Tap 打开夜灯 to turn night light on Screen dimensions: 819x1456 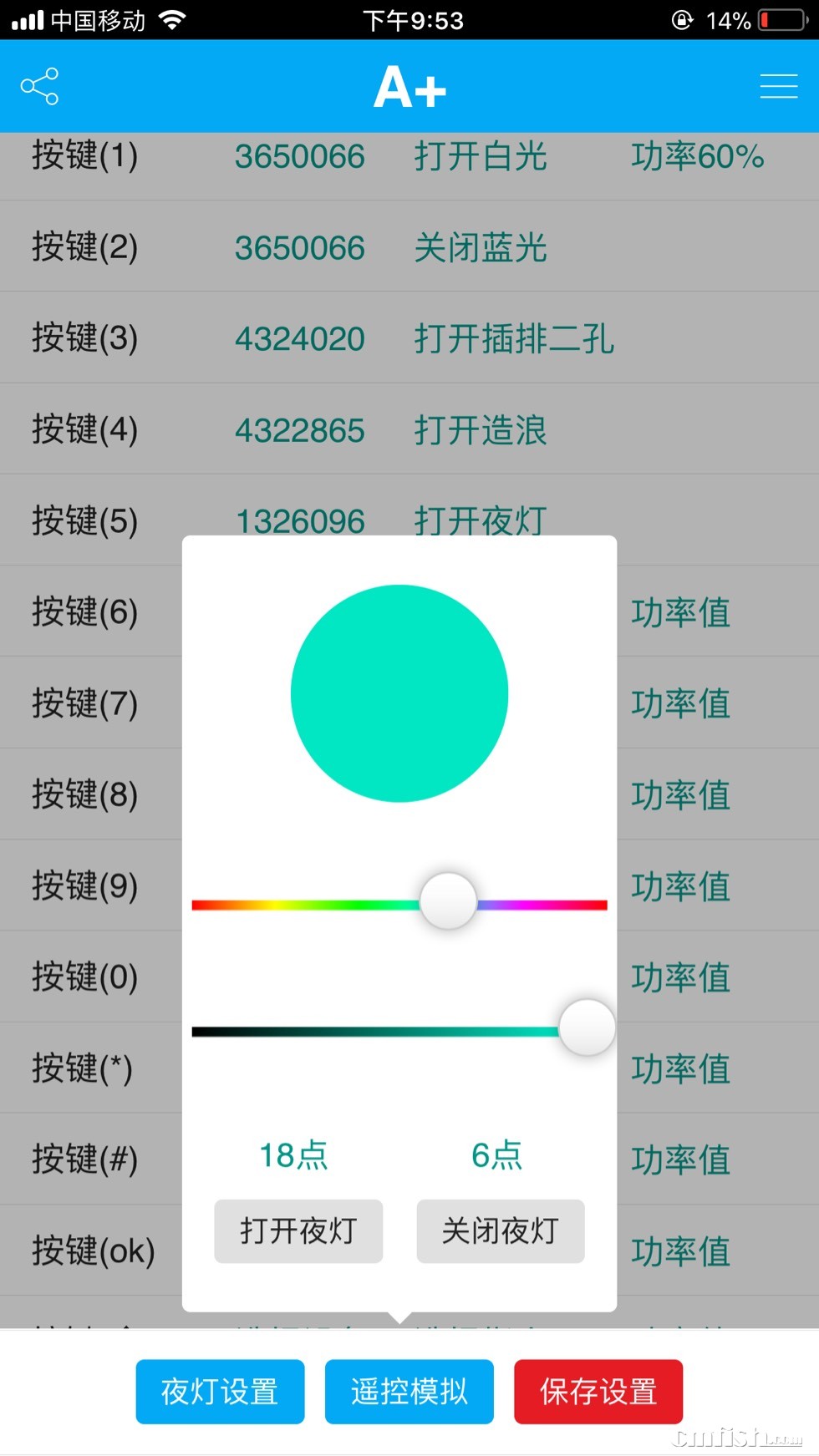[x=298, y=1230]
